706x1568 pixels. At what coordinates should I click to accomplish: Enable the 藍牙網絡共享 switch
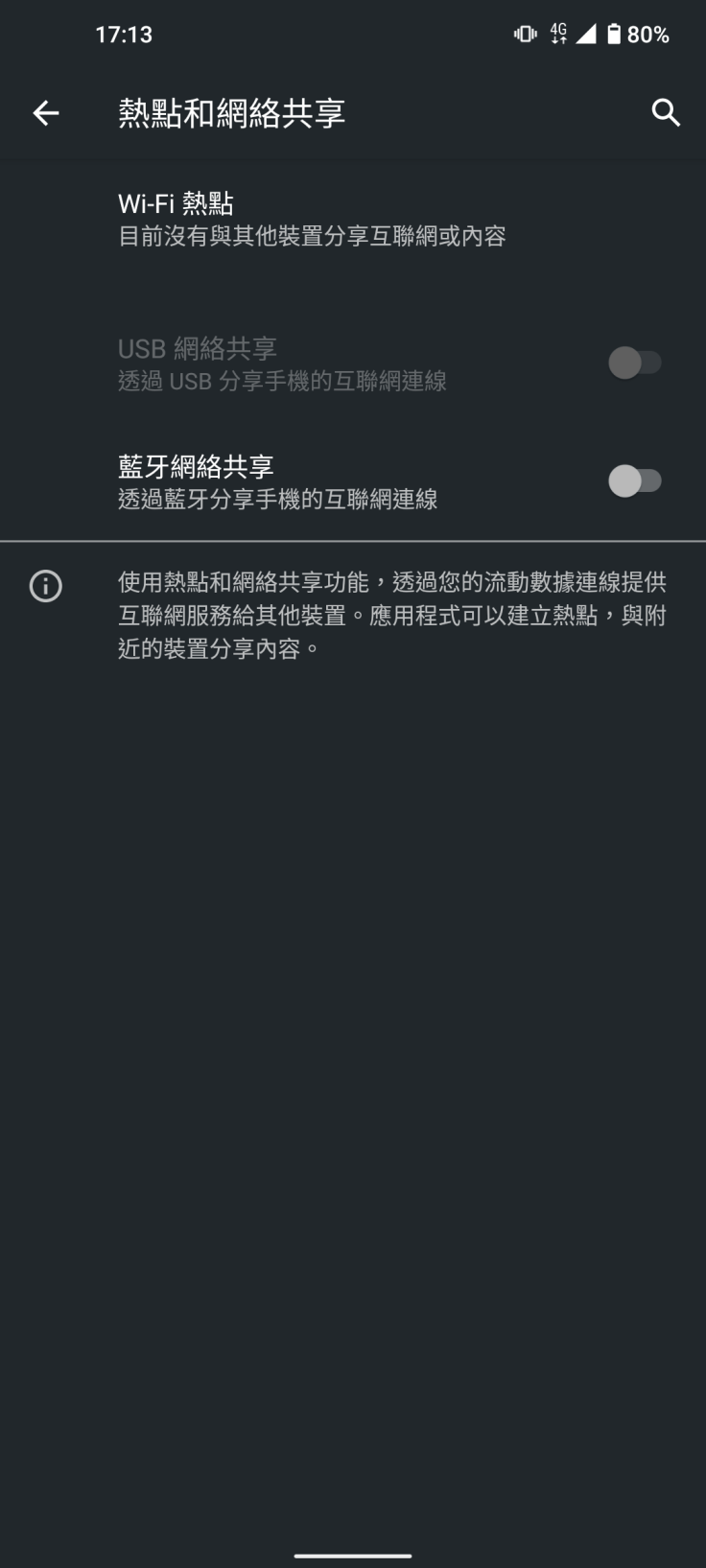pyautogui.click(x=635, y=480)
